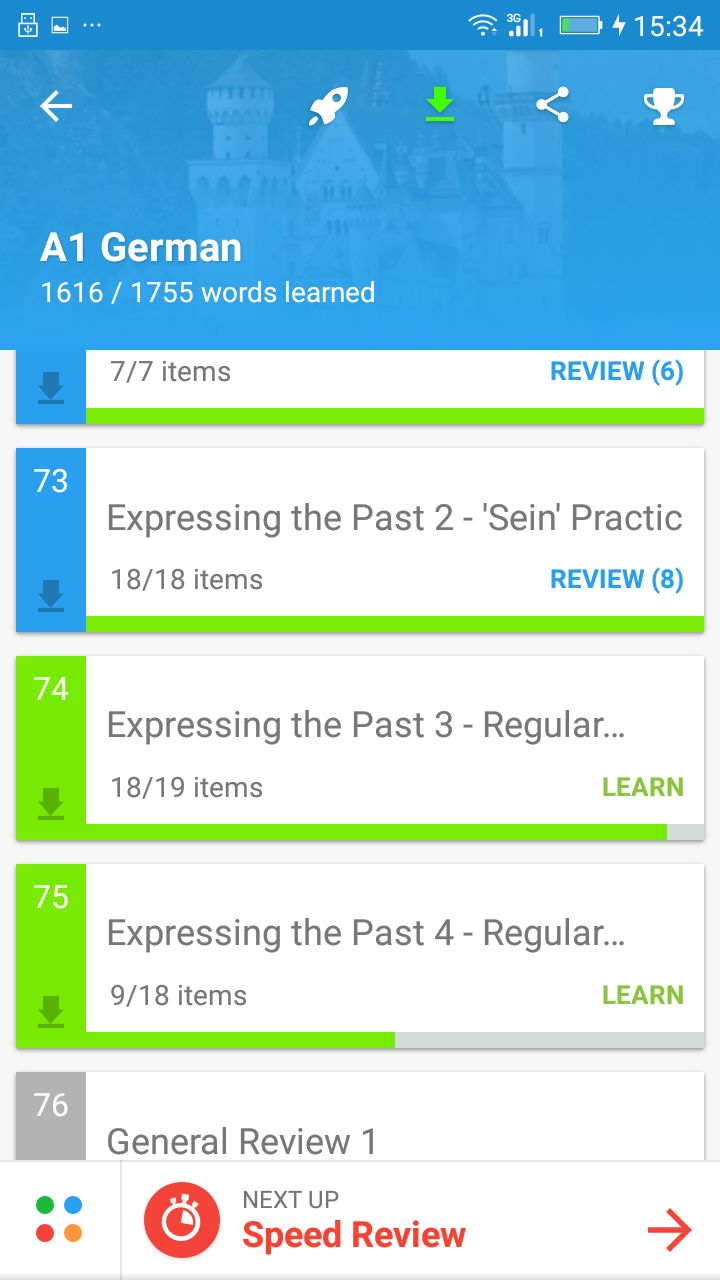The height and width of the screenshot is (1280, 720).
Task: Tap LEARN on level 75
Action: point(643,996)
